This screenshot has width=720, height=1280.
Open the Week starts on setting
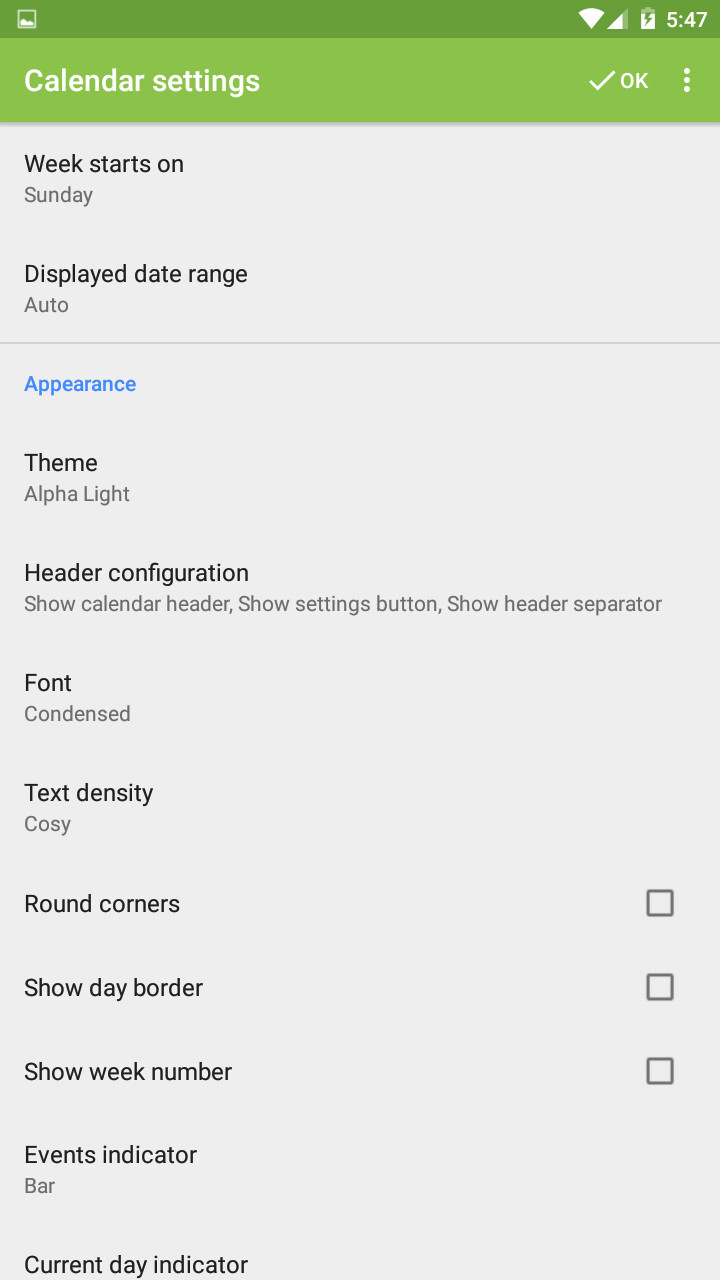click(360, 179)
